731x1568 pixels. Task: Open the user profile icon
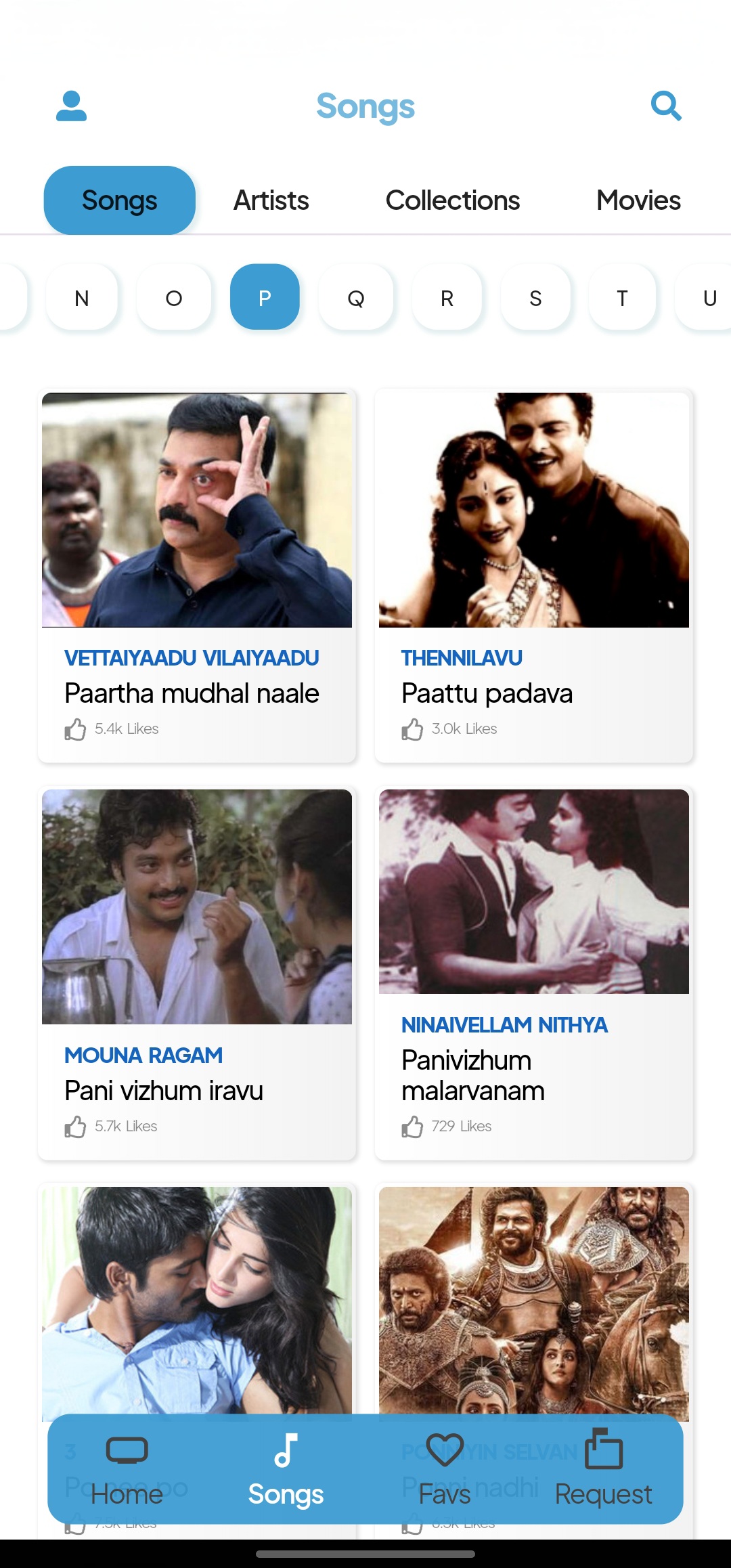(x=71, y=106)
